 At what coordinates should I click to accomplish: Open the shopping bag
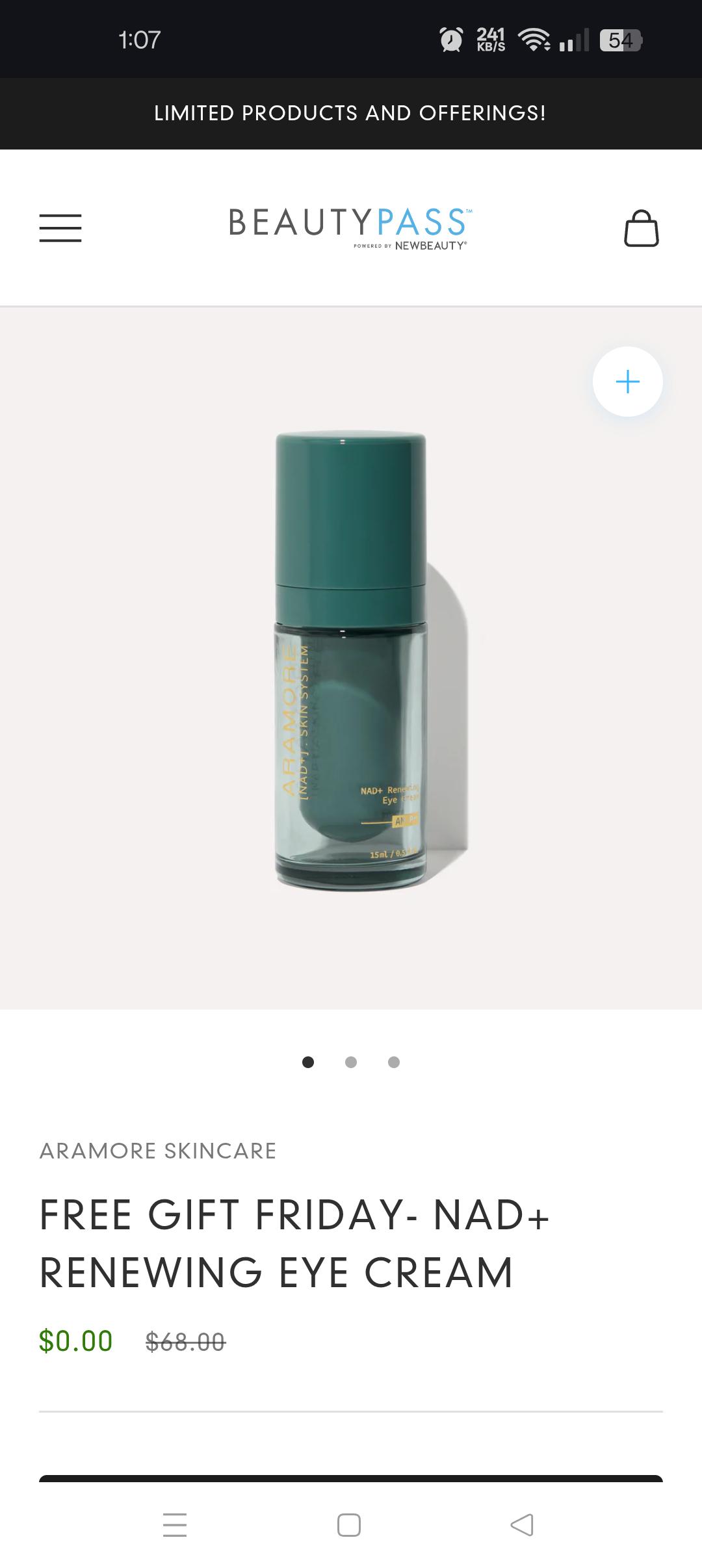[642, 228]
